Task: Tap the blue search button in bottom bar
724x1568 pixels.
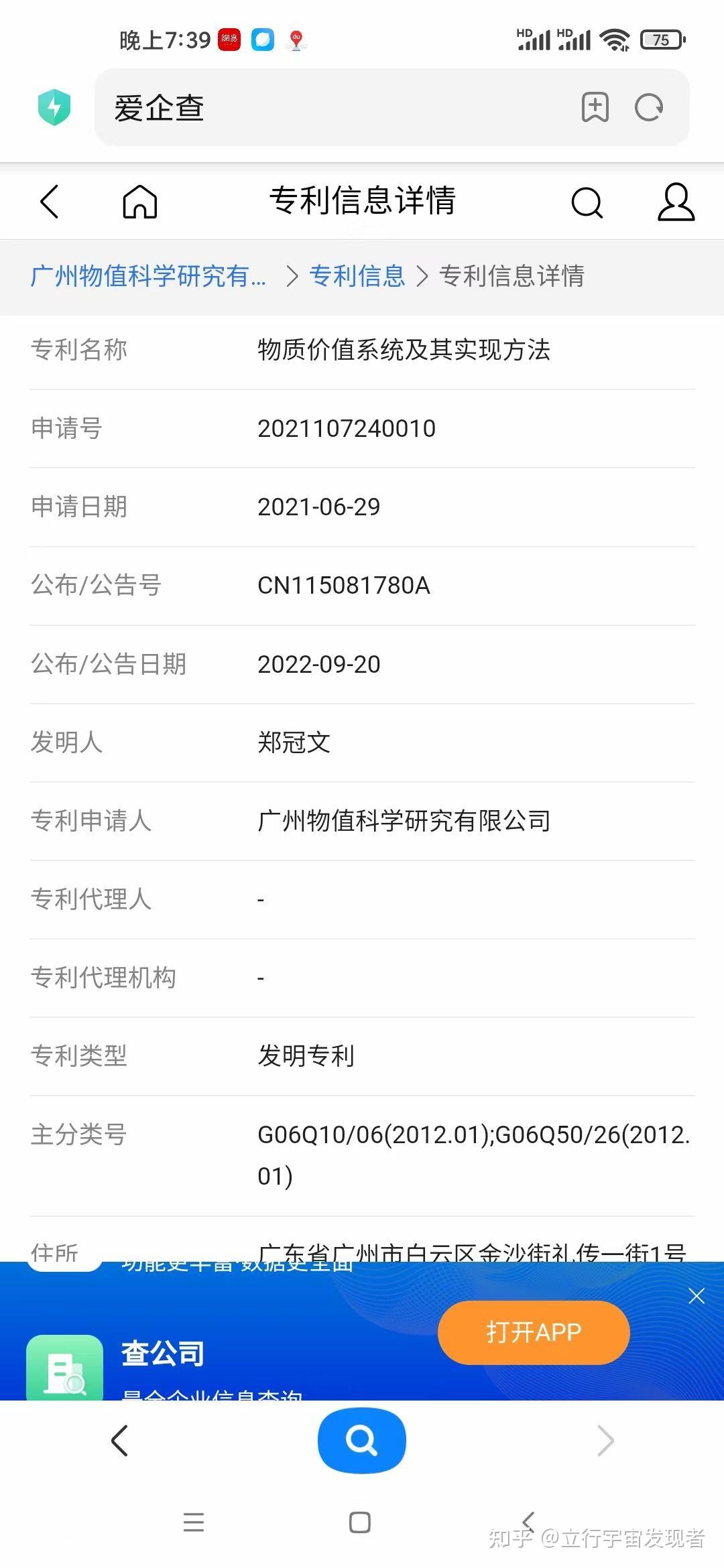Action: click(362, 1440)
